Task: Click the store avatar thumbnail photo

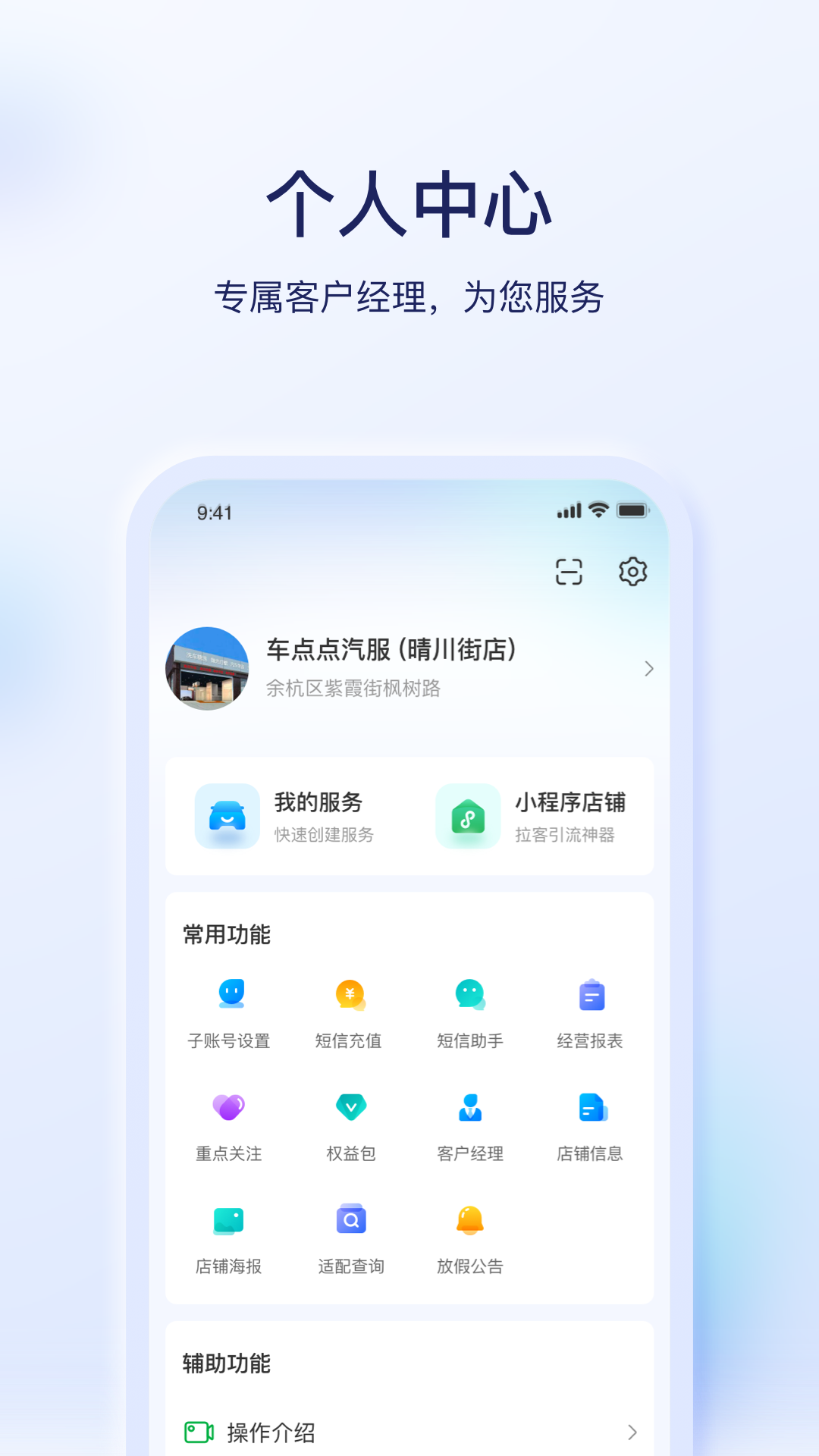Action: [206, 669]
